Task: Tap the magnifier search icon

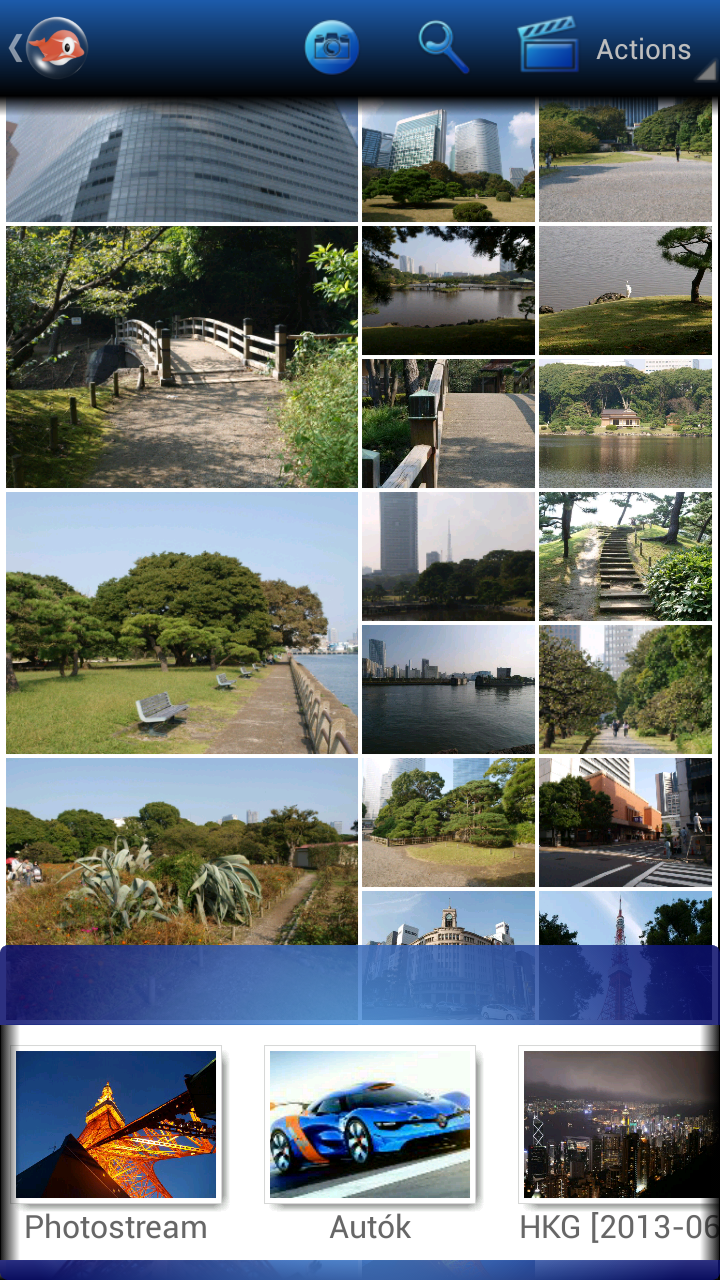Action: [x=443, y=47]
